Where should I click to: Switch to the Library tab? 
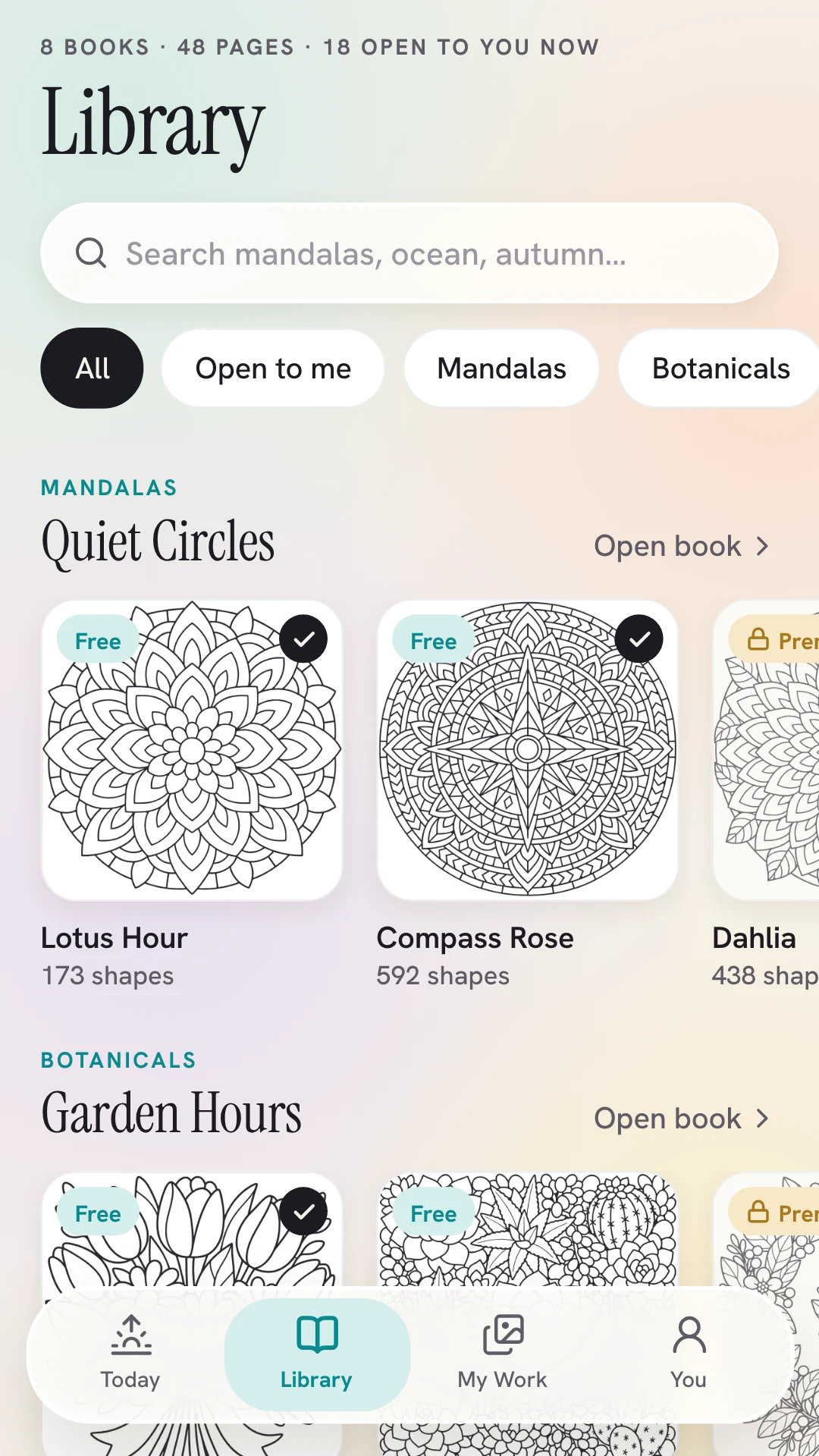(x=317, y=1354)
